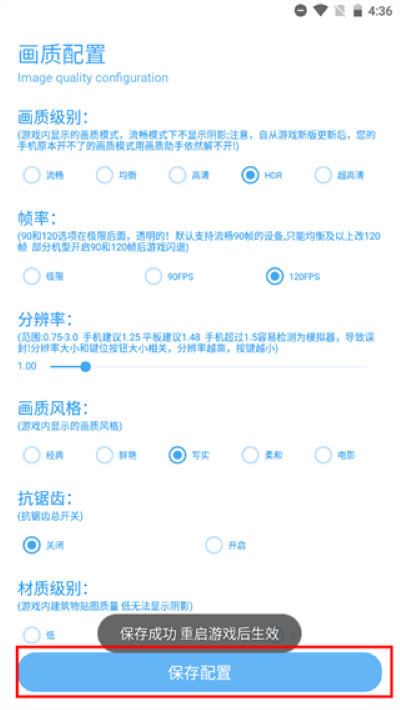Choose 均衡 image quality level
This screenshot has width=400, height=710.
[x=116, y=175]
